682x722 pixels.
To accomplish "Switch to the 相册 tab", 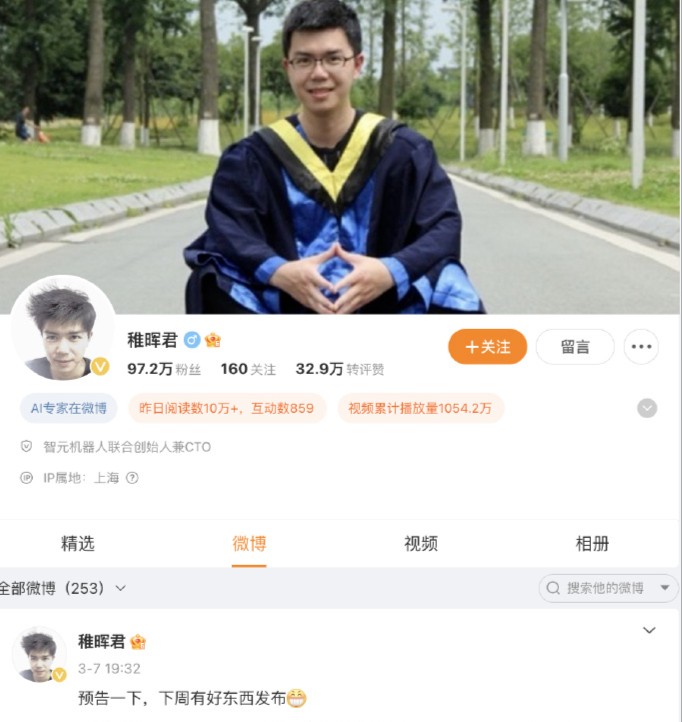I will tap(592, 543).
